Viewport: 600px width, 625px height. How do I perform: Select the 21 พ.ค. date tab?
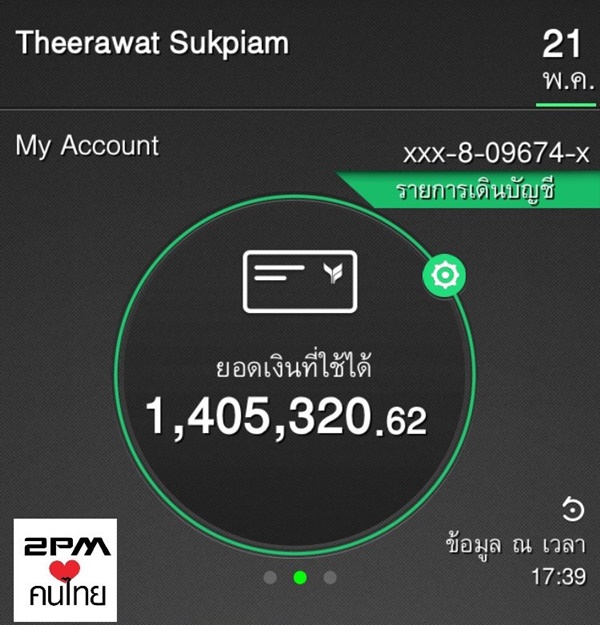tap(565, 60)
